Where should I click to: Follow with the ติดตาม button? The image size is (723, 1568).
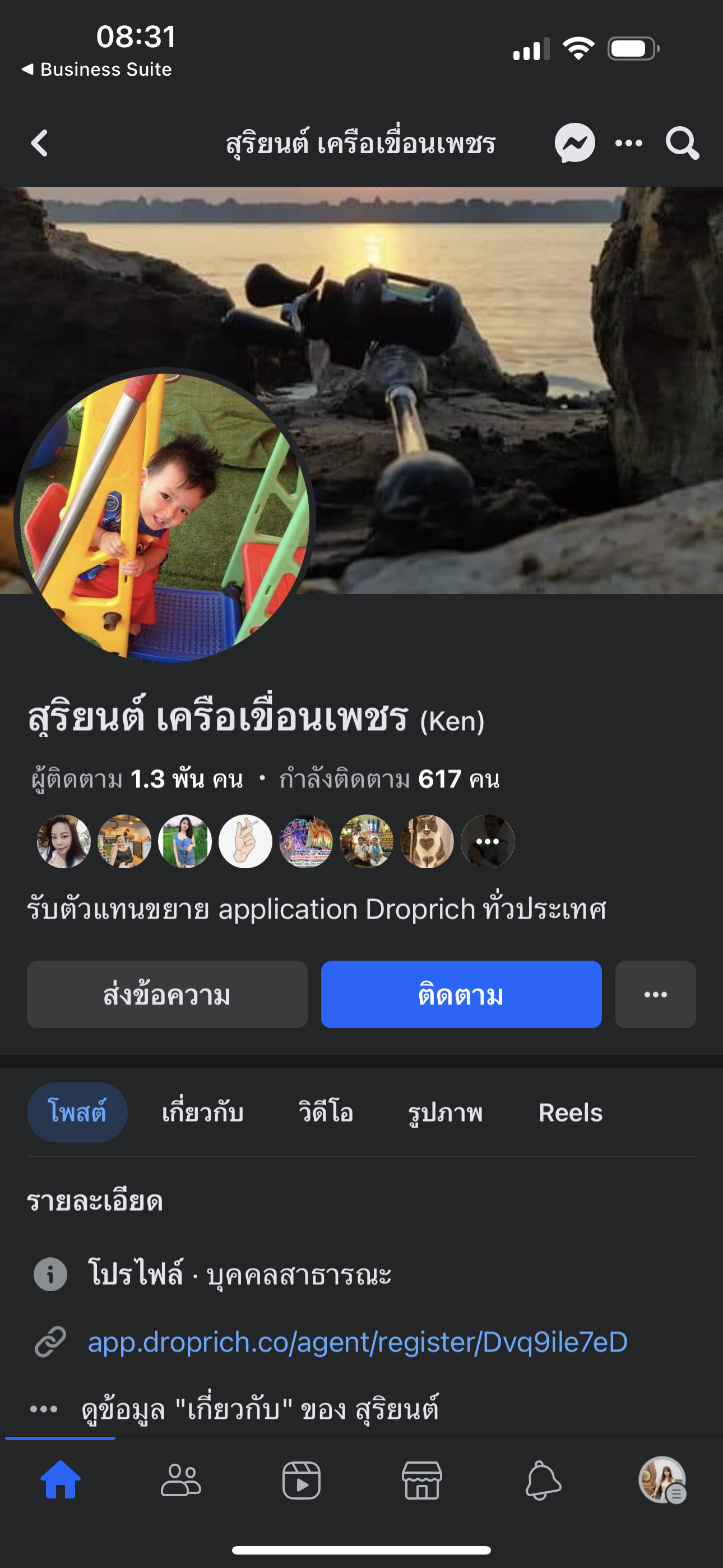pyautogui.click(x=461, y=995)
